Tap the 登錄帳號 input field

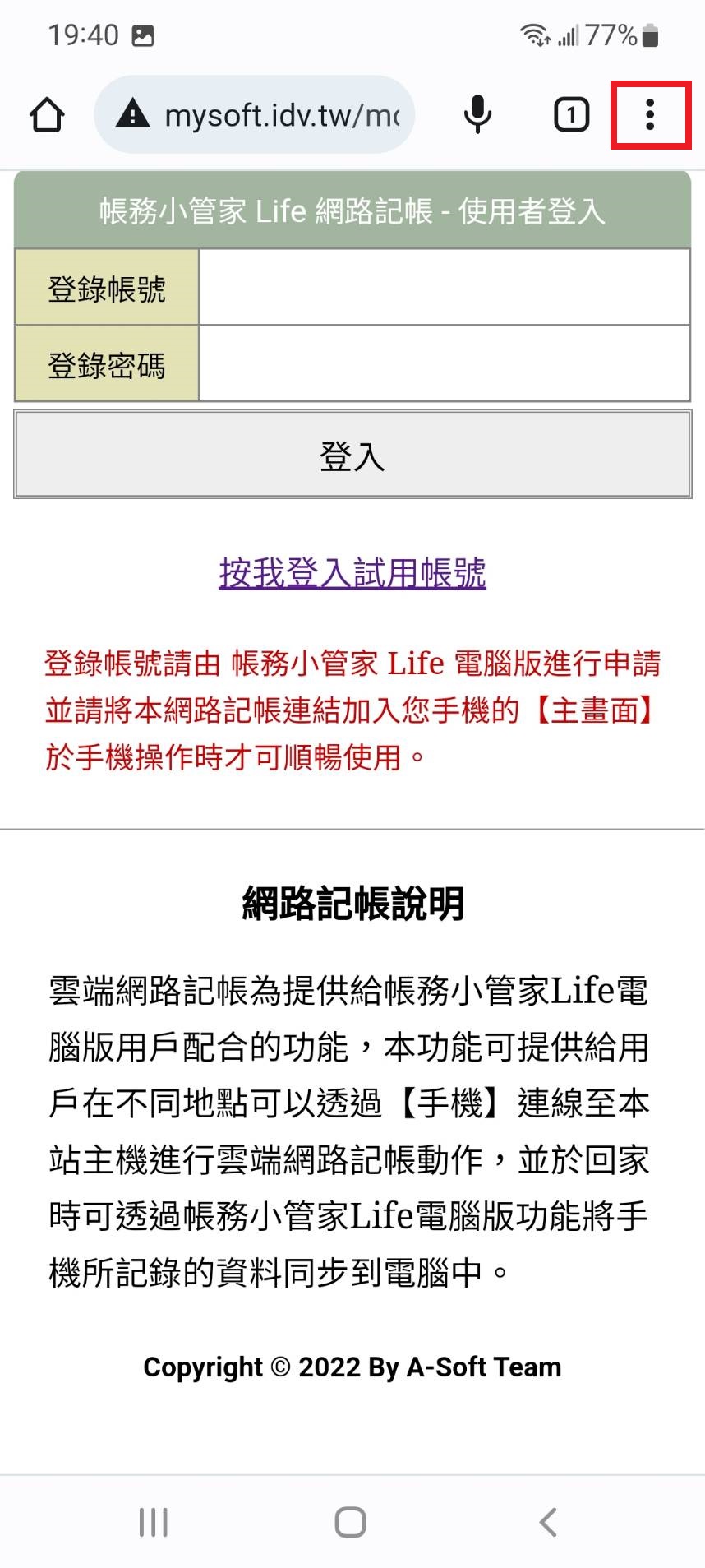point(444,288)
